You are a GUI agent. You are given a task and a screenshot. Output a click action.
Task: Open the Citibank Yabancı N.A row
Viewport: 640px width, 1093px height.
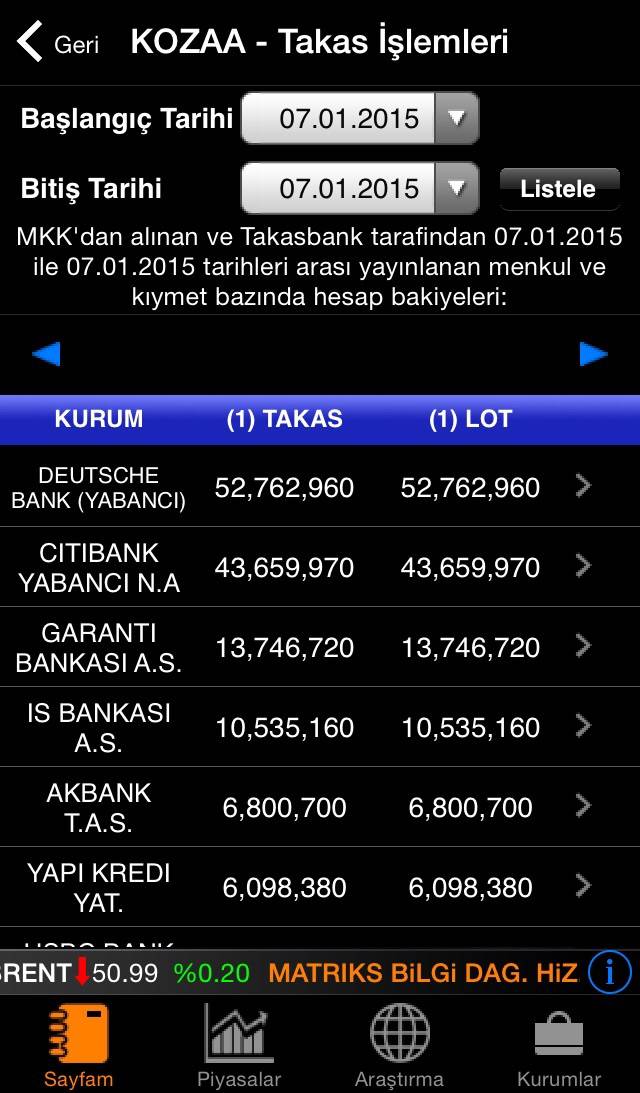320,567
